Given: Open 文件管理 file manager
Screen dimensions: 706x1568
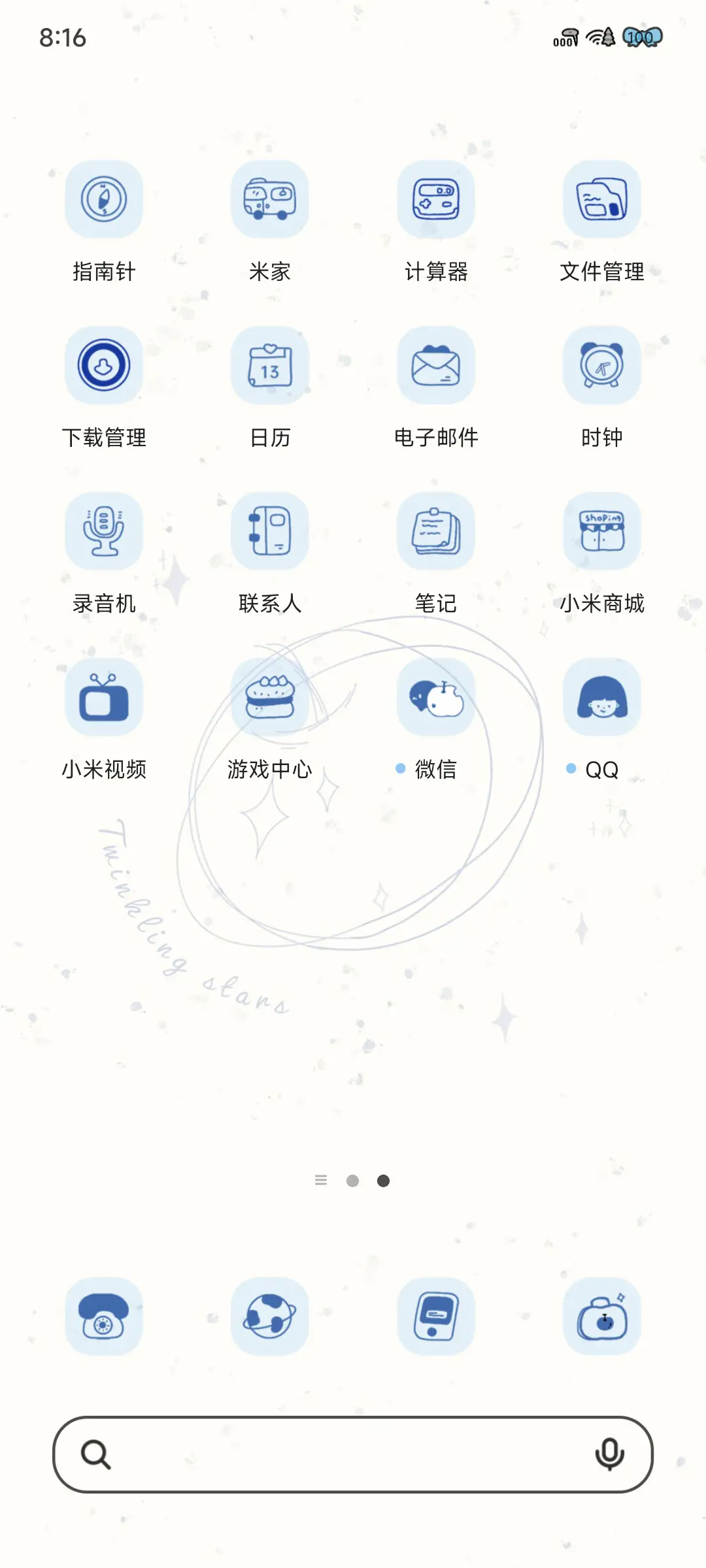Looking at the screenshot, I should [x=601, y=200].
